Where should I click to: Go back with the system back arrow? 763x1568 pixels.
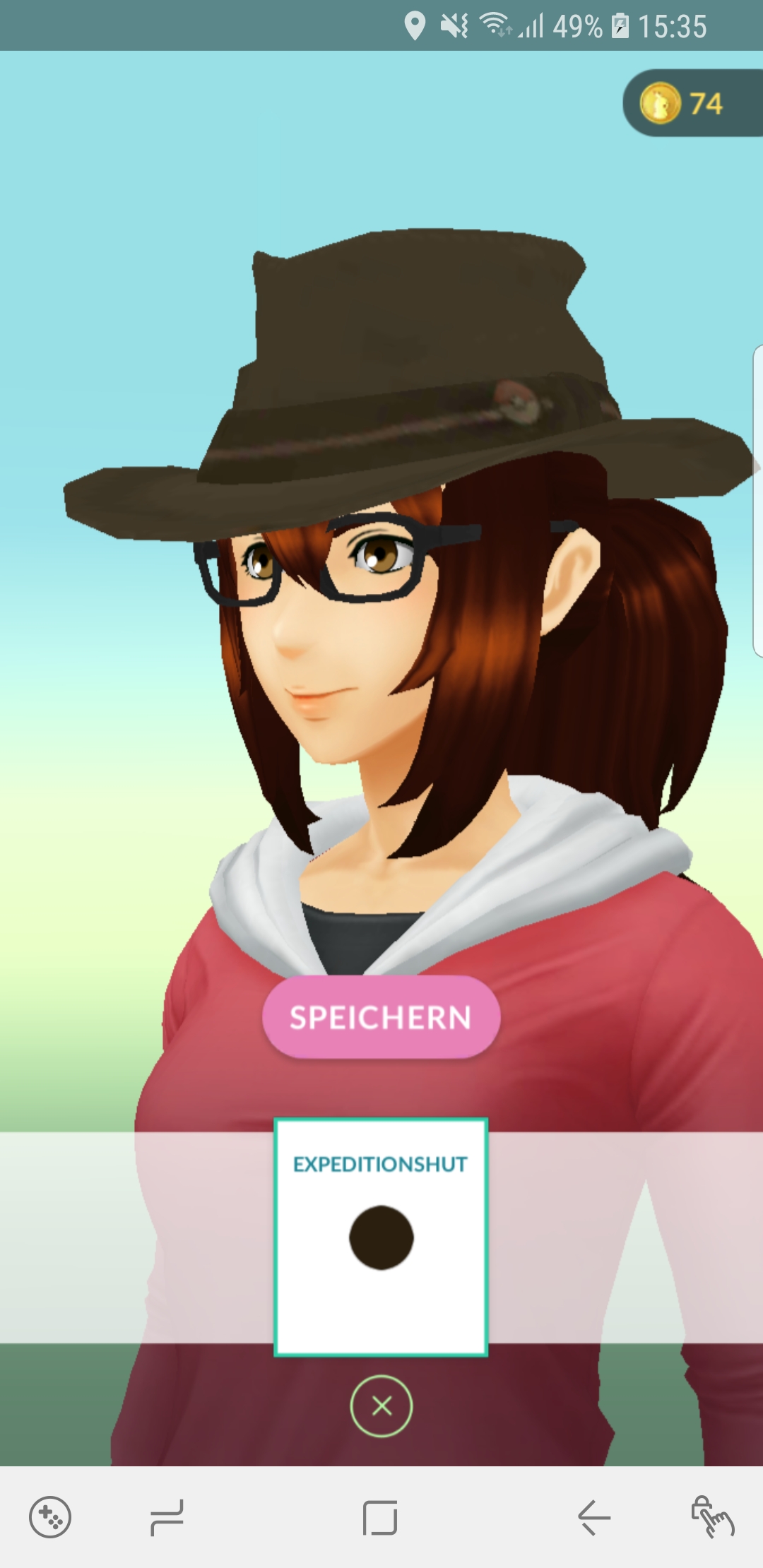[593, 1517]
